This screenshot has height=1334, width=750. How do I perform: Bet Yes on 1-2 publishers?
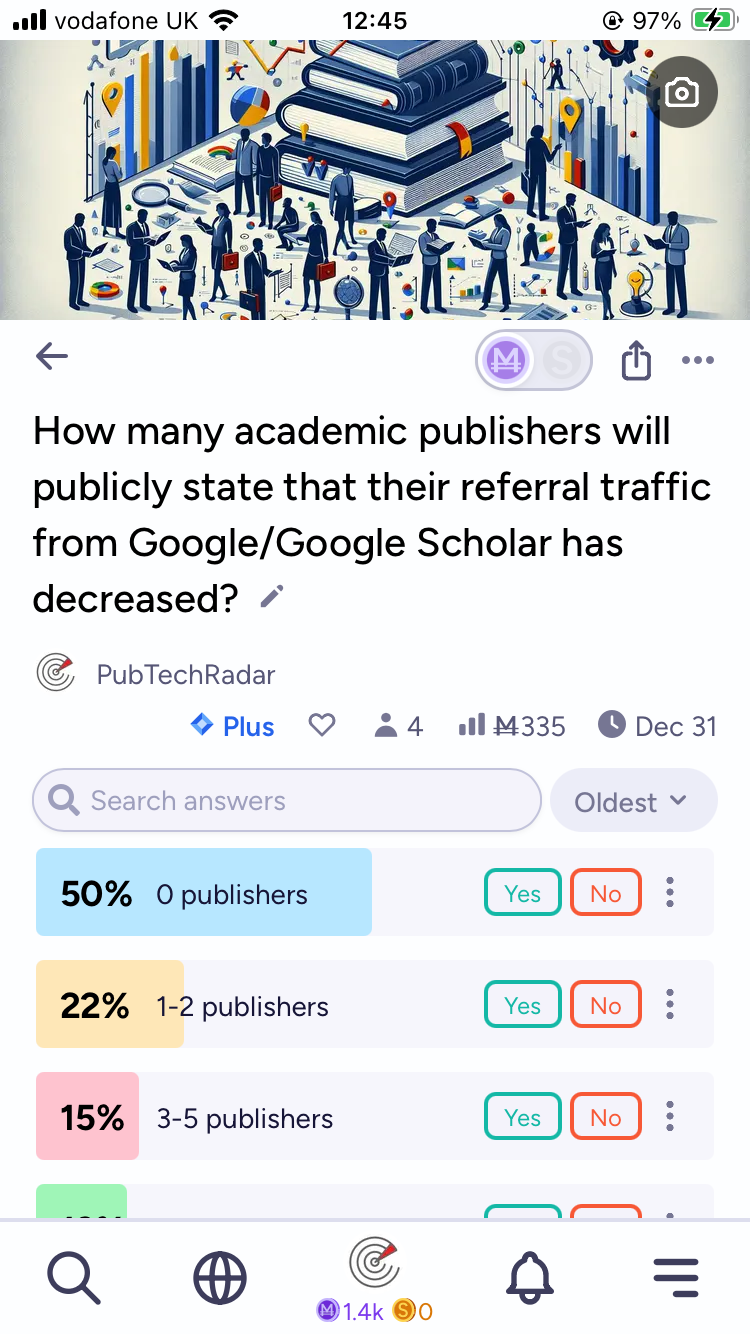(x=522, y=1005)
